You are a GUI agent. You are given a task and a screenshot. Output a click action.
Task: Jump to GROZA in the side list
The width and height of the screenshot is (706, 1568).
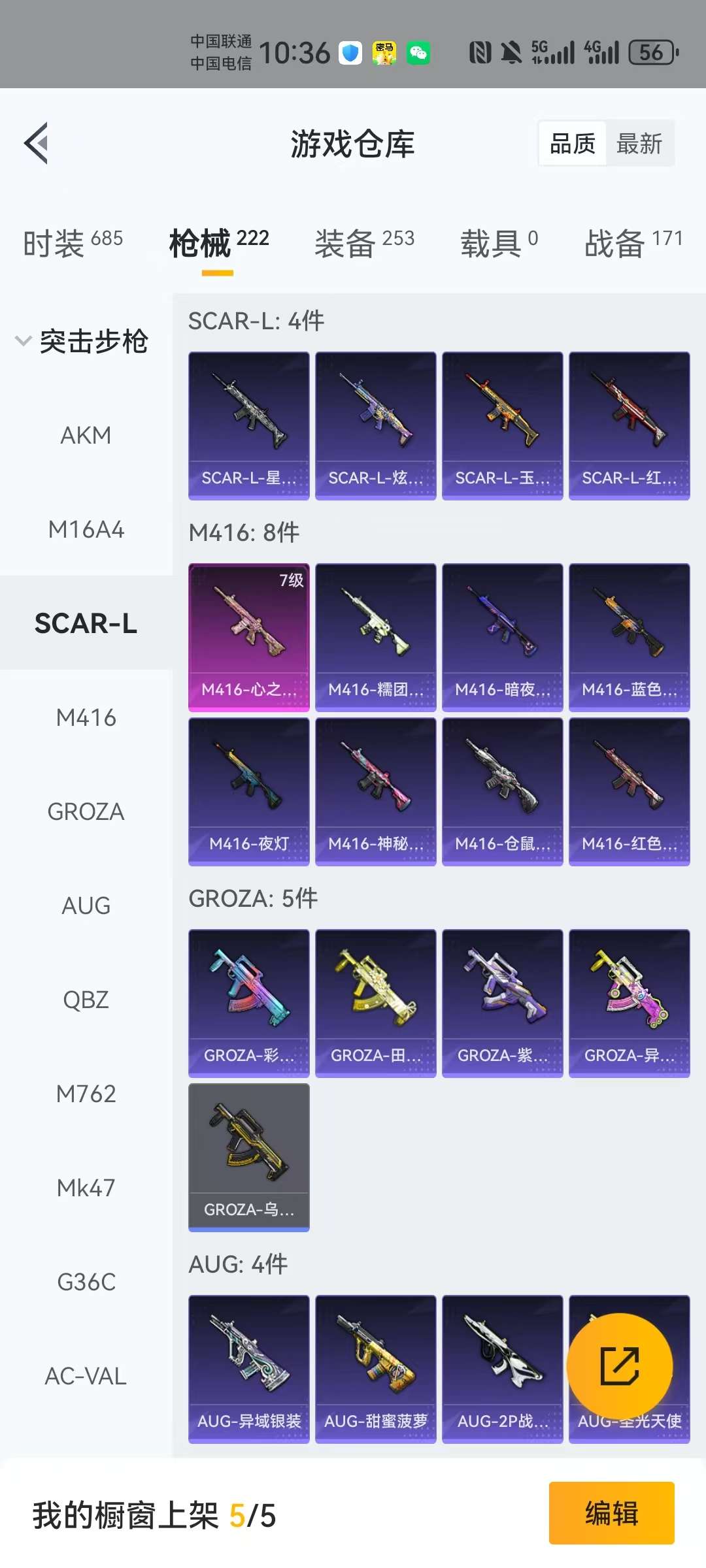coord(86,811)
